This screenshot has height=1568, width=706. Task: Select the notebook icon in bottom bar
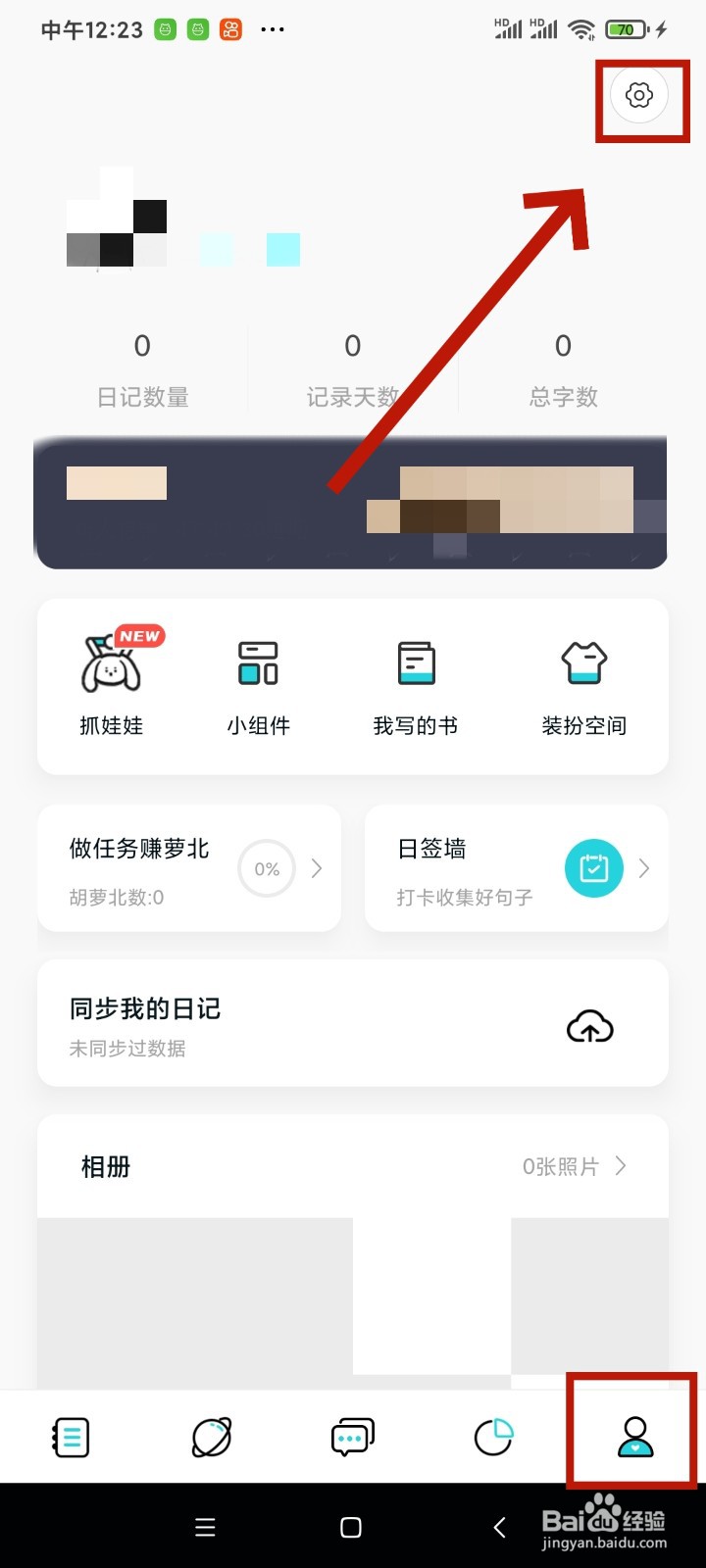(x=70, y=1436)
